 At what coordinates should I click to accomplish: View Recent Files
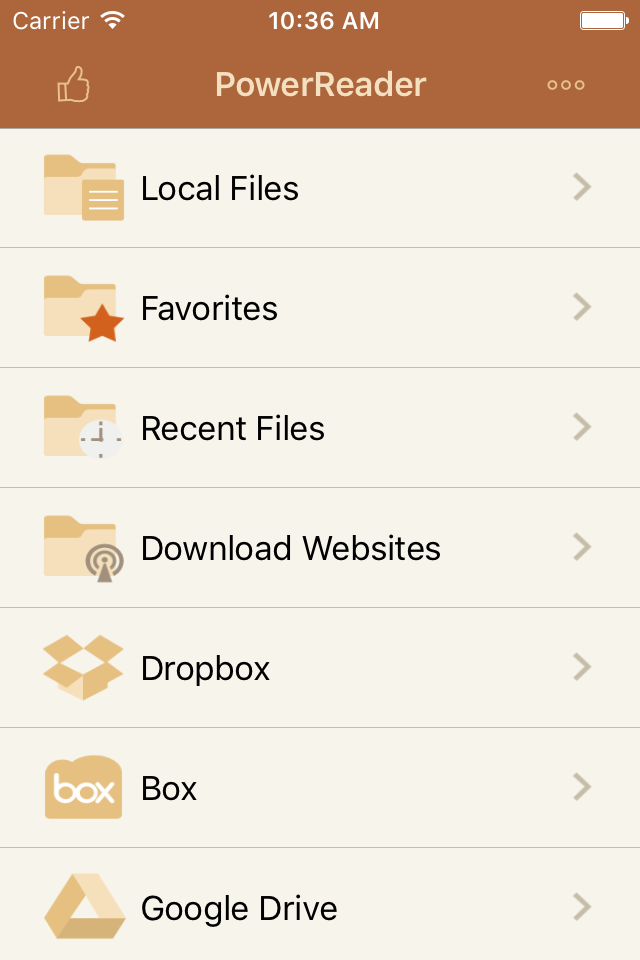point(320,428)
